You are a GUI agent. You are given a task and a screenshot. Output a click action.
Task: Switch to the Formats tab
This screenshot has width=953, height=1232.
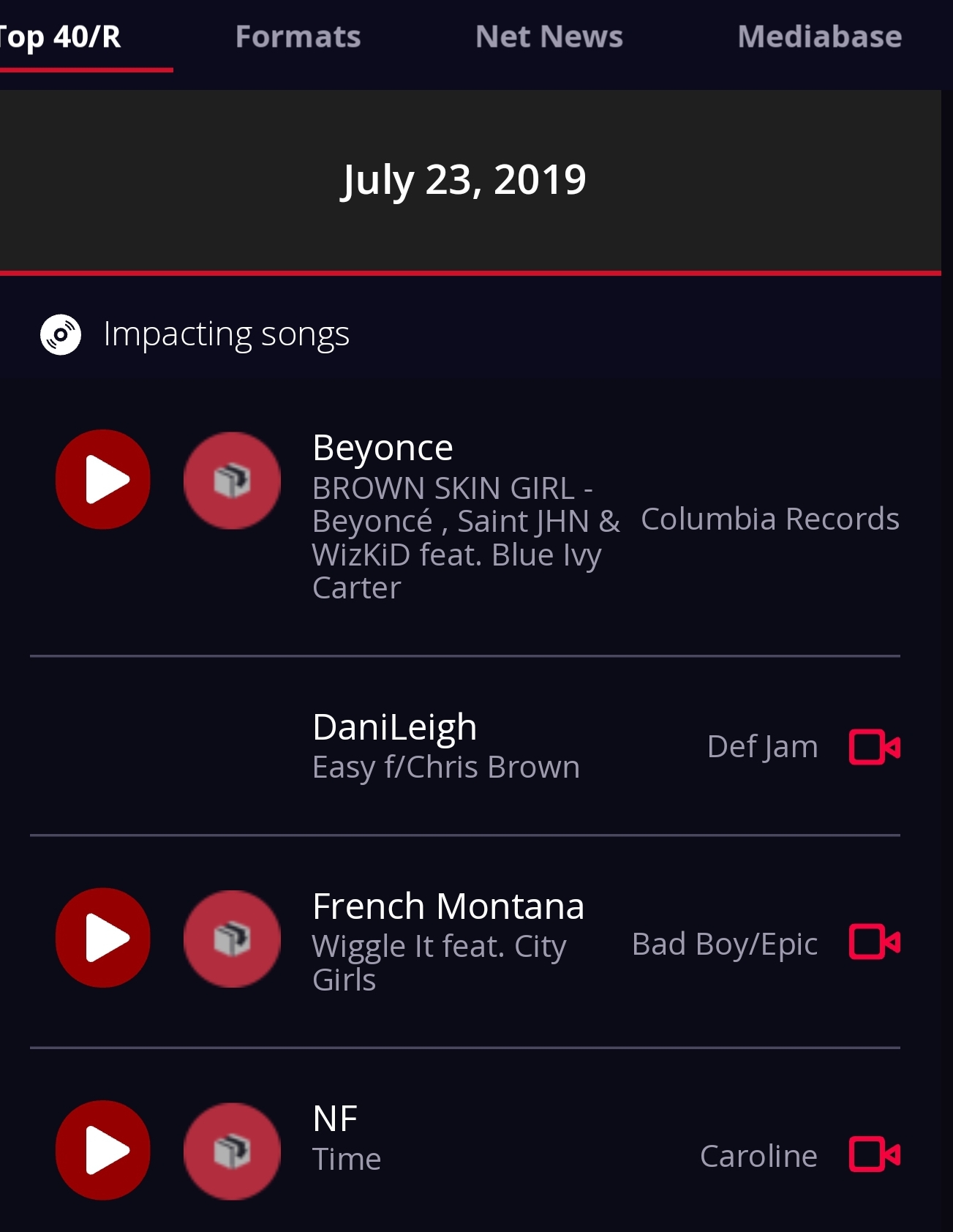click(x=298, y=37)
